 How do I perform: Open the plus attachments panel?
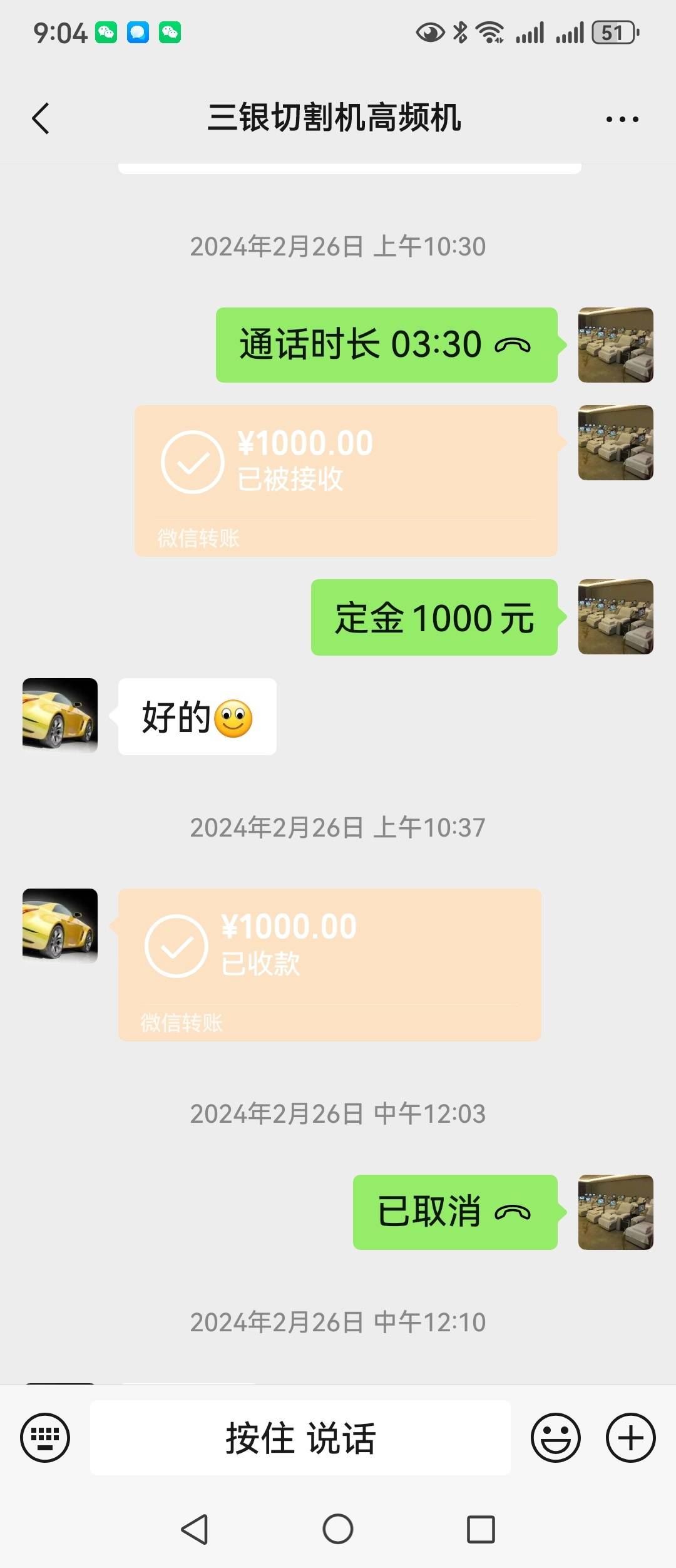pyautogui.click(x=630, y=1437)
